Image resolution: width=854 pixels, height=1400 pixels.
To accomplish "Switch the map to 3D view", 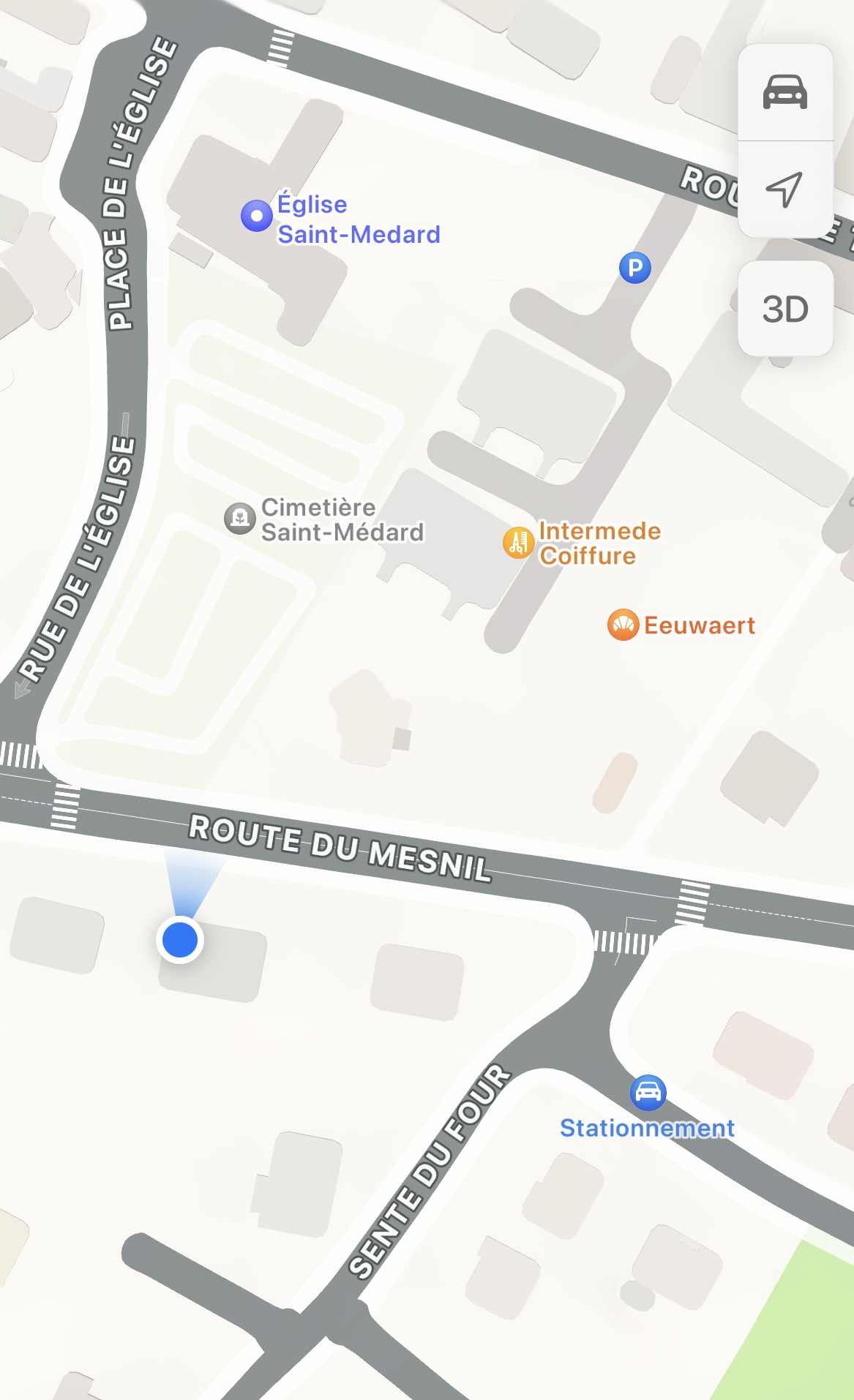I will click(x=784, y=309).
